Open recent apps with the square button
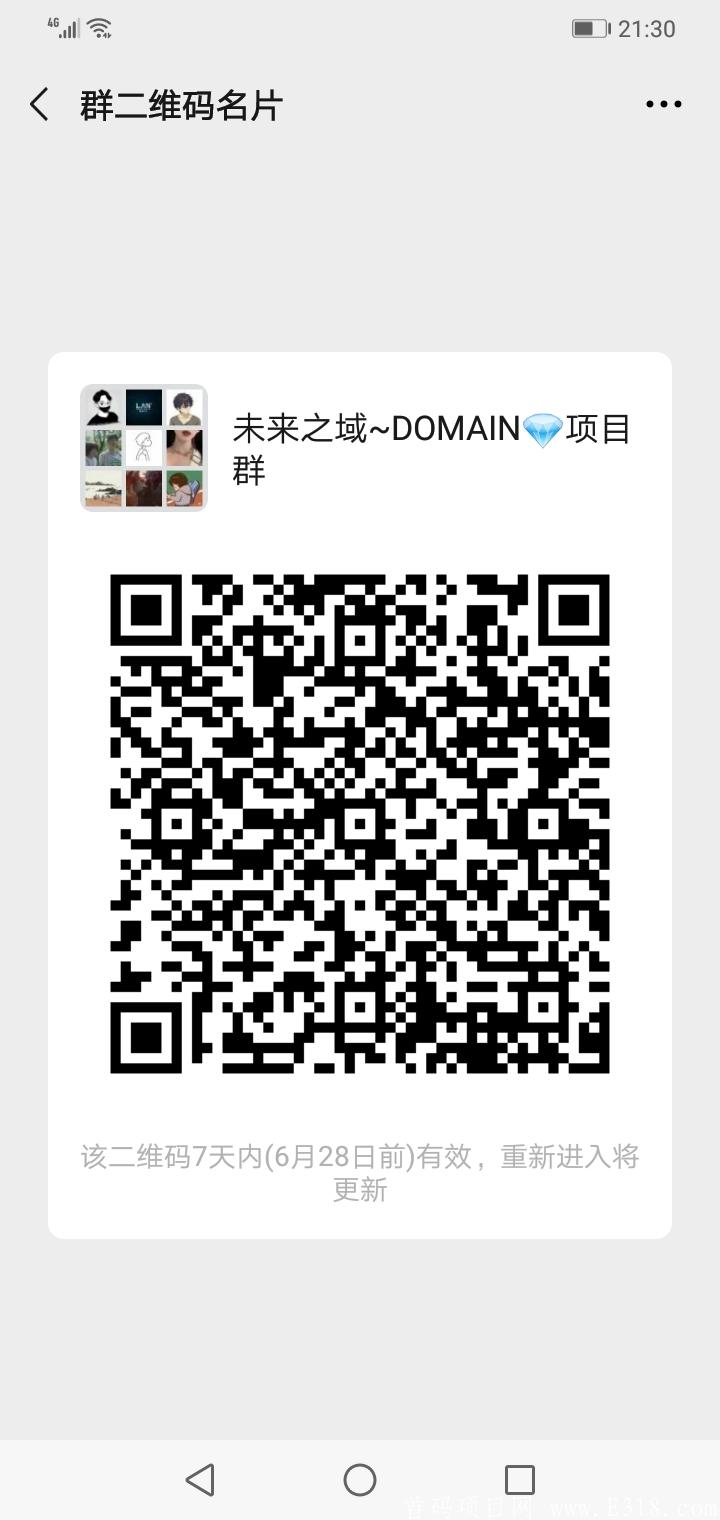 click(517, 1479)
